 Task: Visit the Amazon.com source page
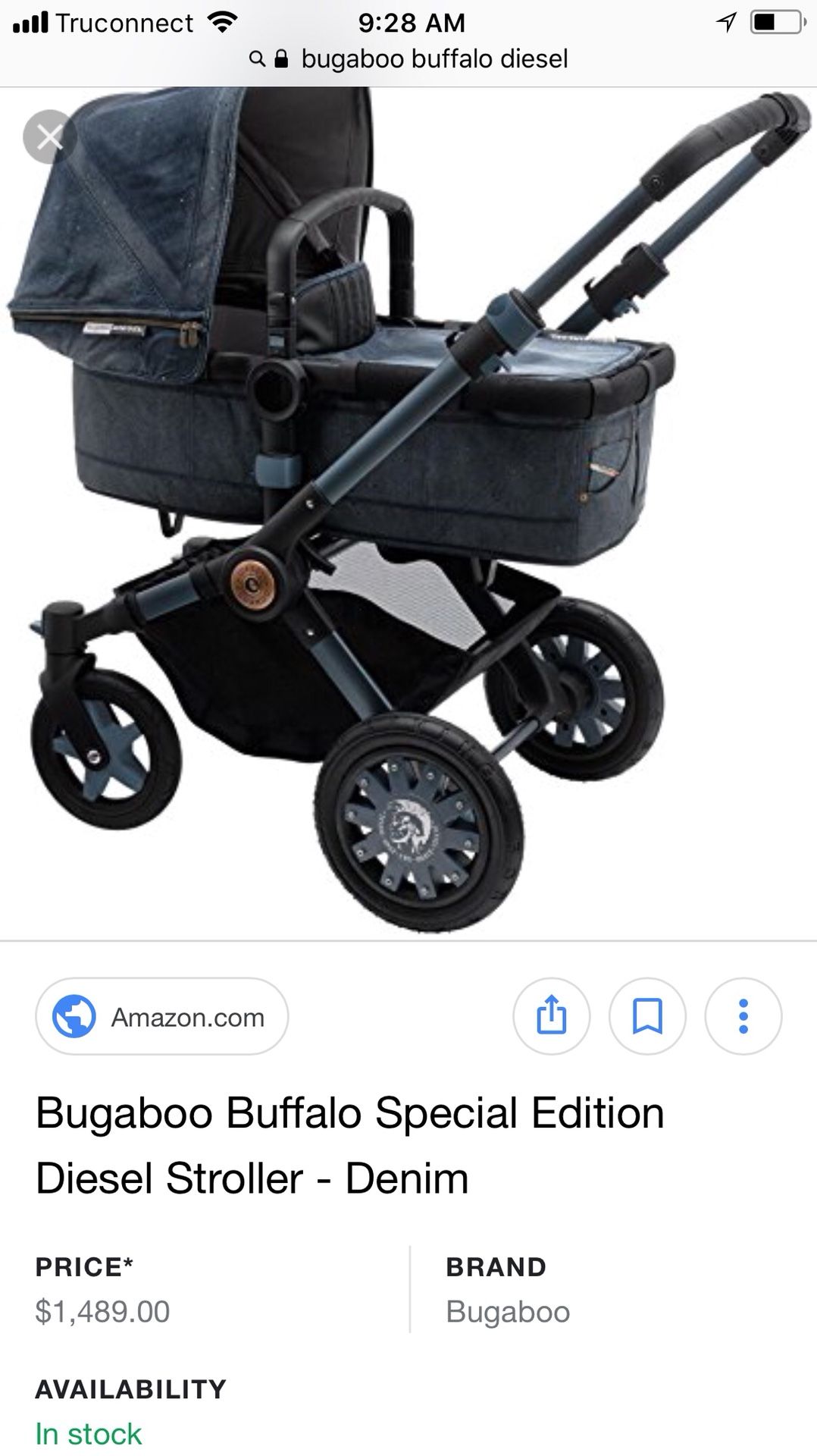[161, 1016]
